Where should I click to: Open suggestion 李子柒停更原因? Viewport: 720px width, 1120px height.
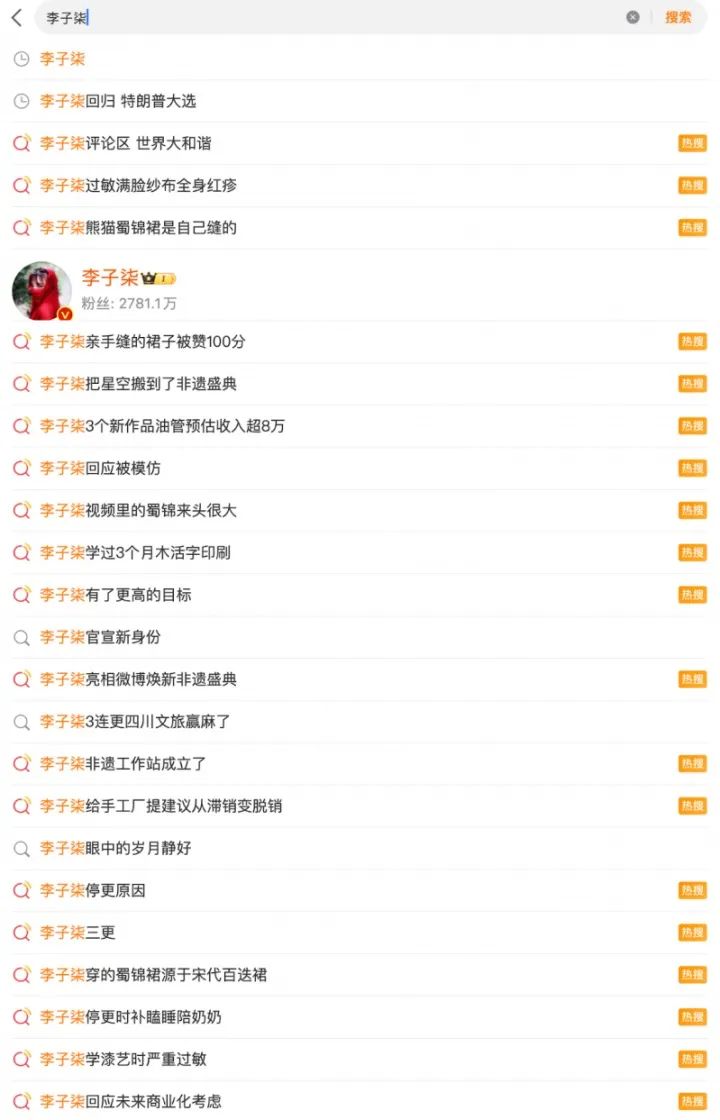tap(93, 890)
